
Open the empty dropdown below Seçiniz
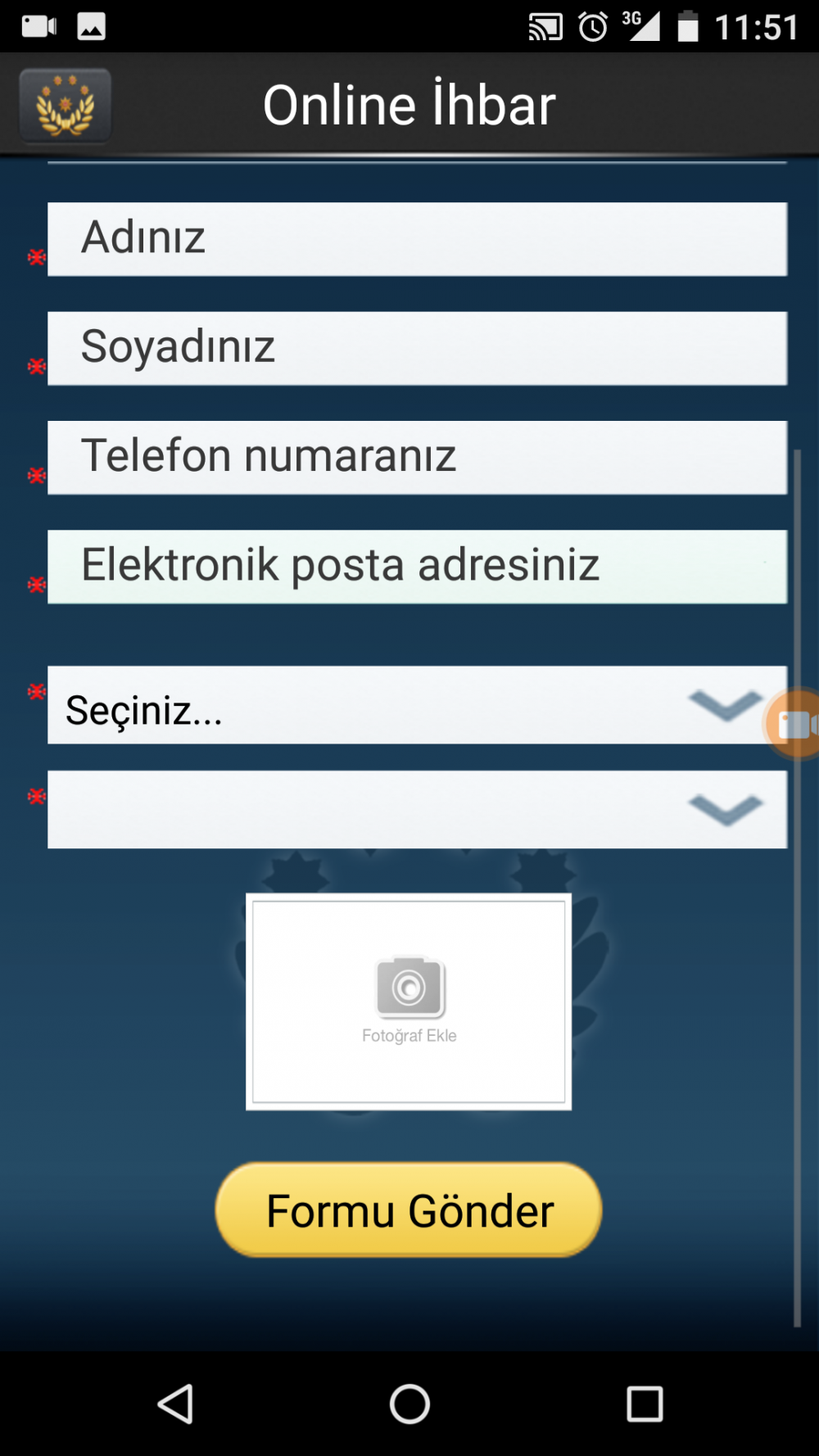tap(417, 809)
